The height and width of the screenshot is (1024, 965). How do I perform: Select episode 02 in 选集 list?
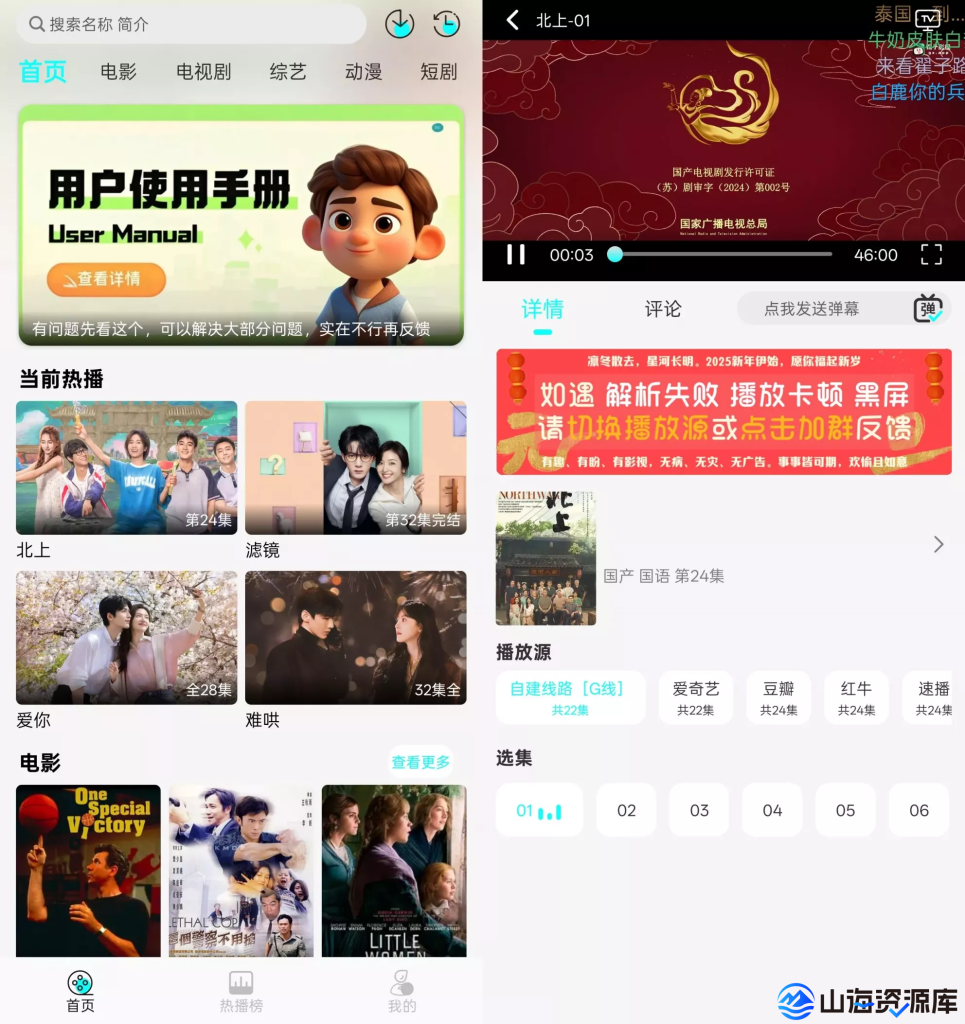point(626,810)
